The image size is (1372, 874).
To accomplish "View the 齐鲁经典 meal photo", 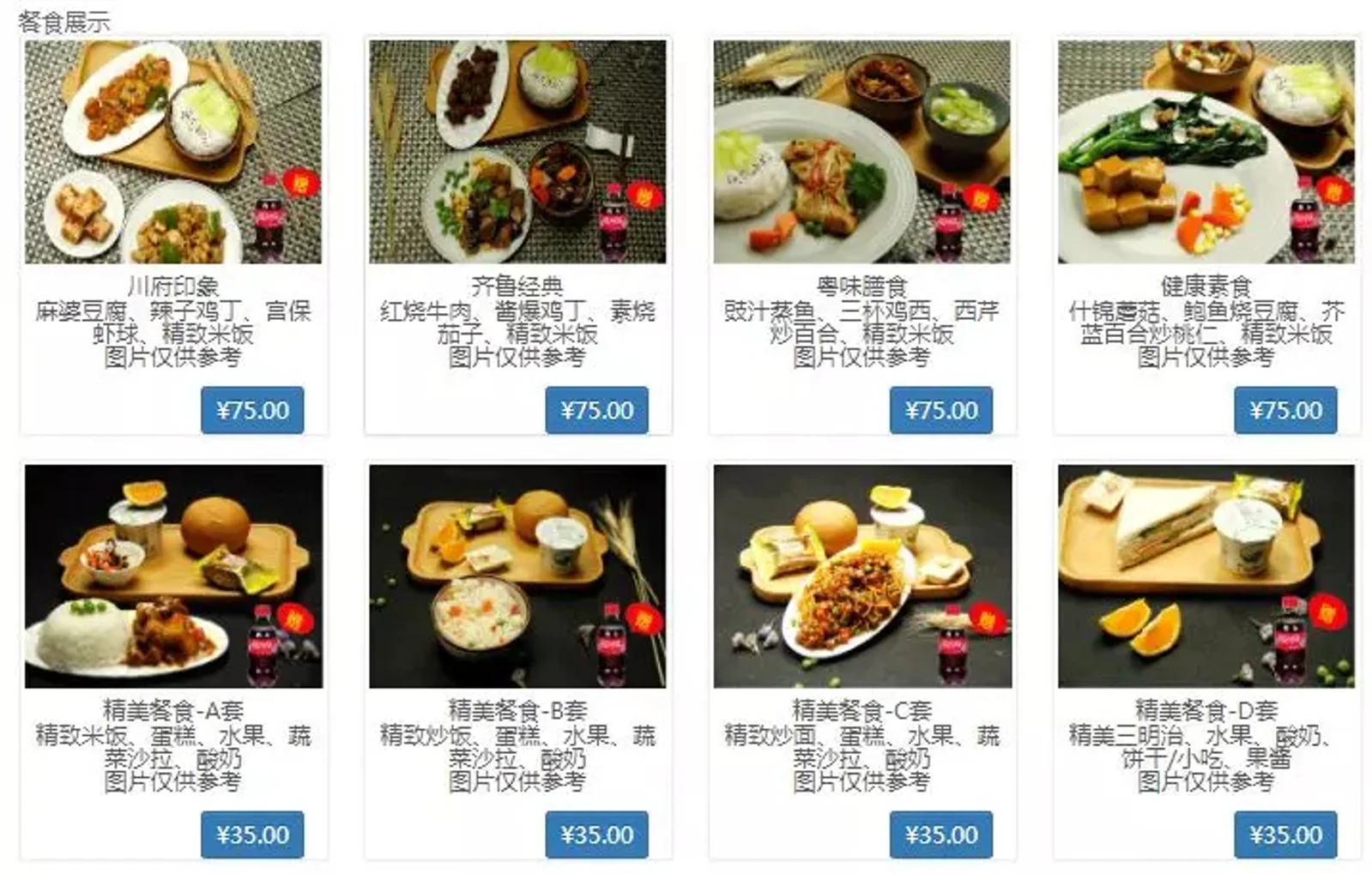I will pyautogui.click(x=517, y=152).
